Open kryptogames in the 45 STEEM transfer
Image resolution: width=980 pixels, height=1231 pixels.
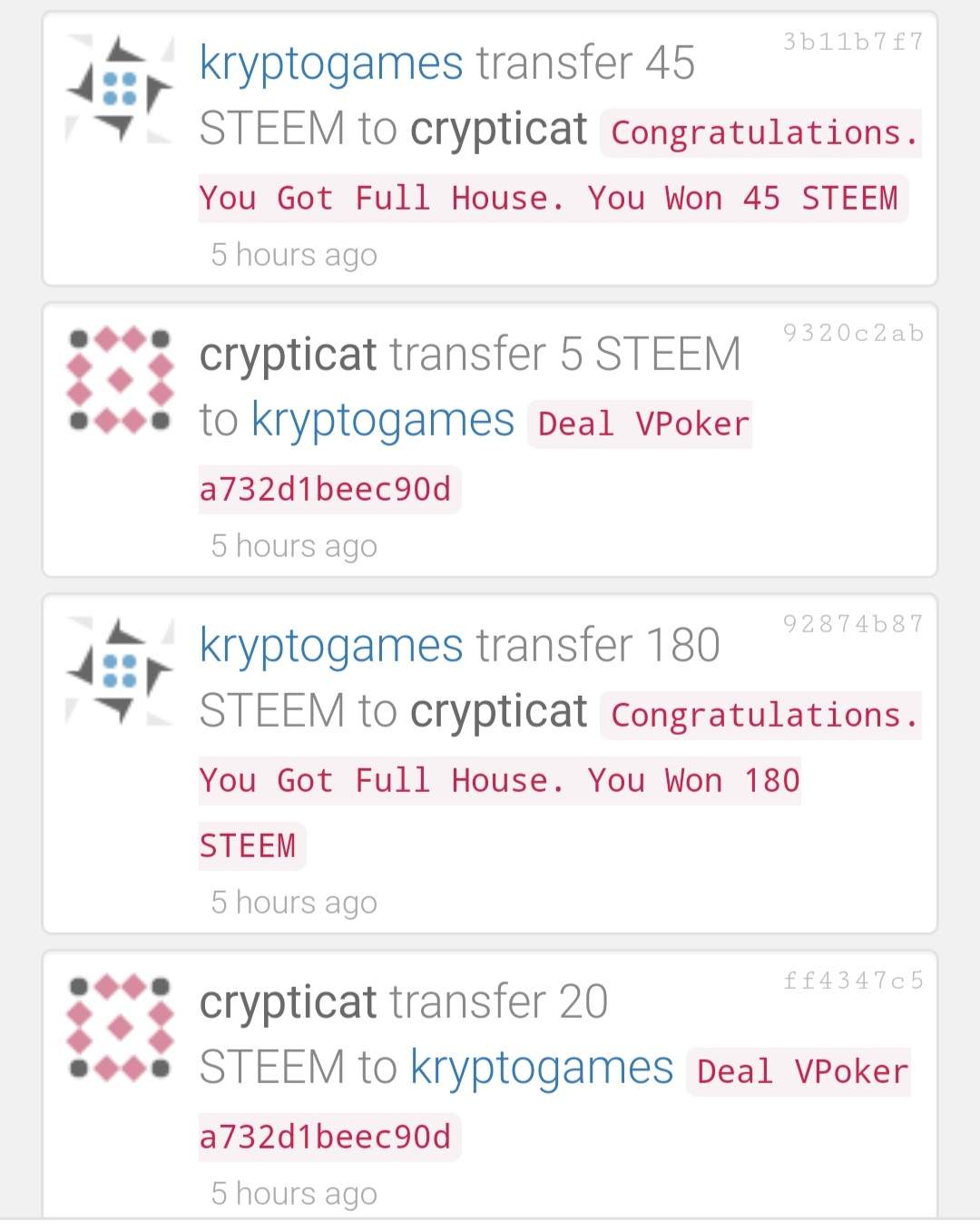331,64
